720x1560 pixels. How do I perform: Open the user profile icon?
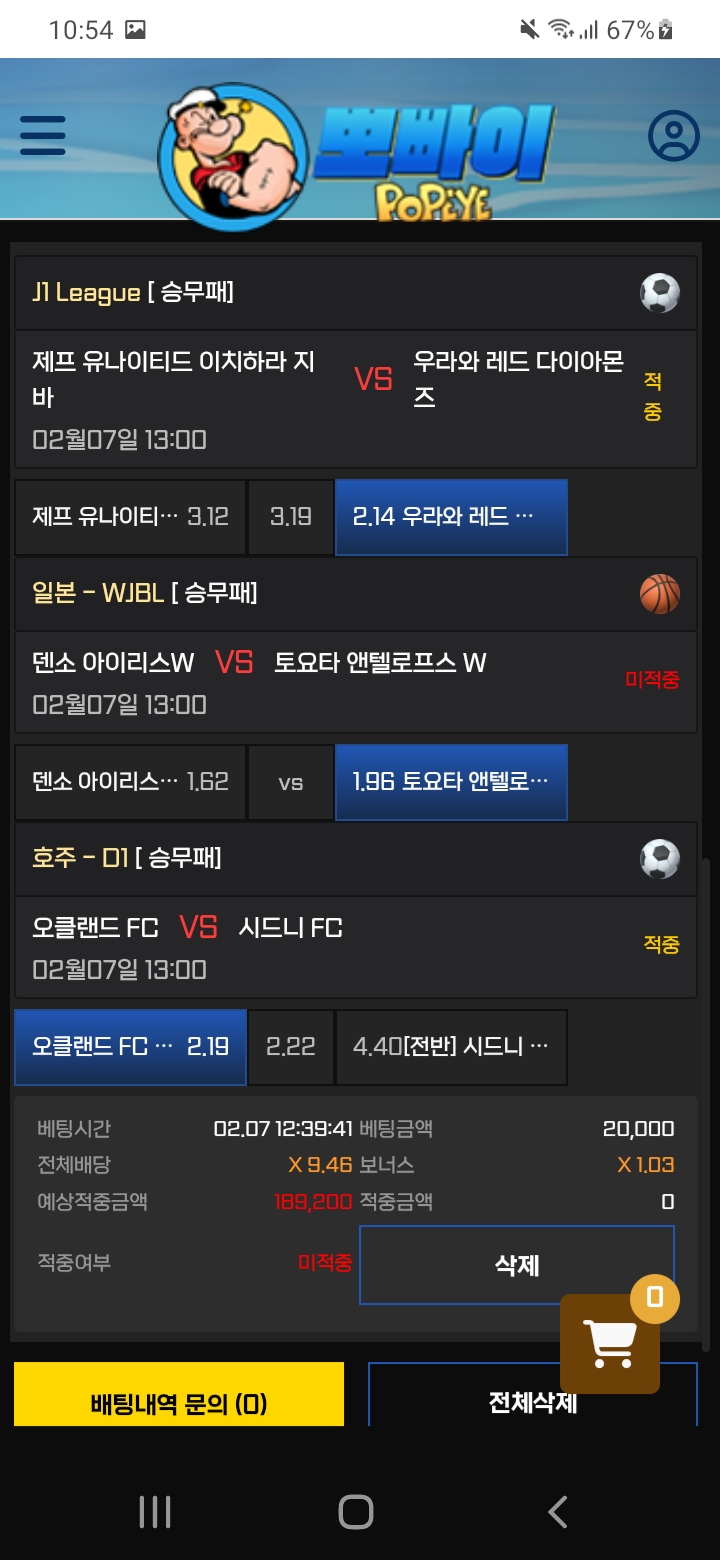(x=673, y=135)
